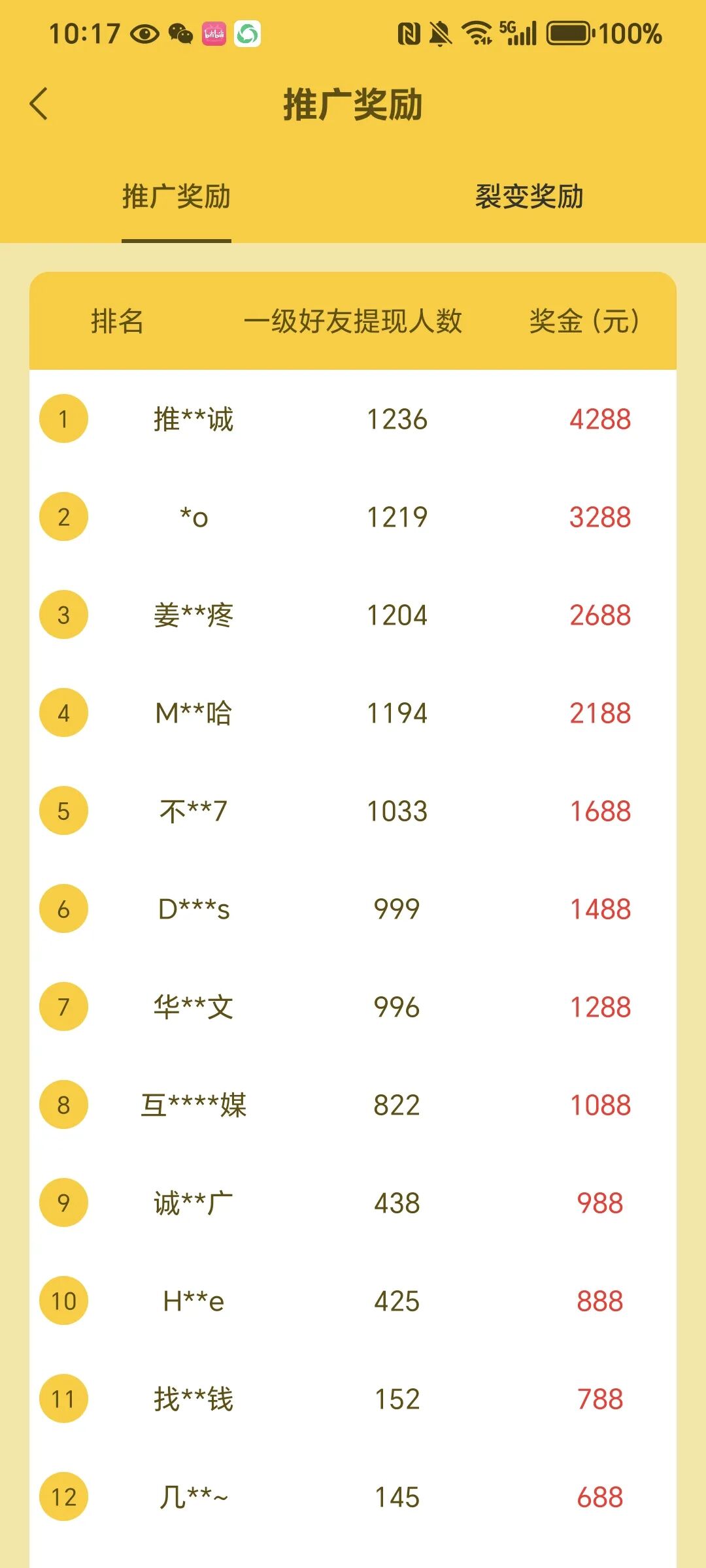This screenshot has width=706, height=1568.
Task: Switch to the 裂变奖励 tab
Action: [529, 197]
